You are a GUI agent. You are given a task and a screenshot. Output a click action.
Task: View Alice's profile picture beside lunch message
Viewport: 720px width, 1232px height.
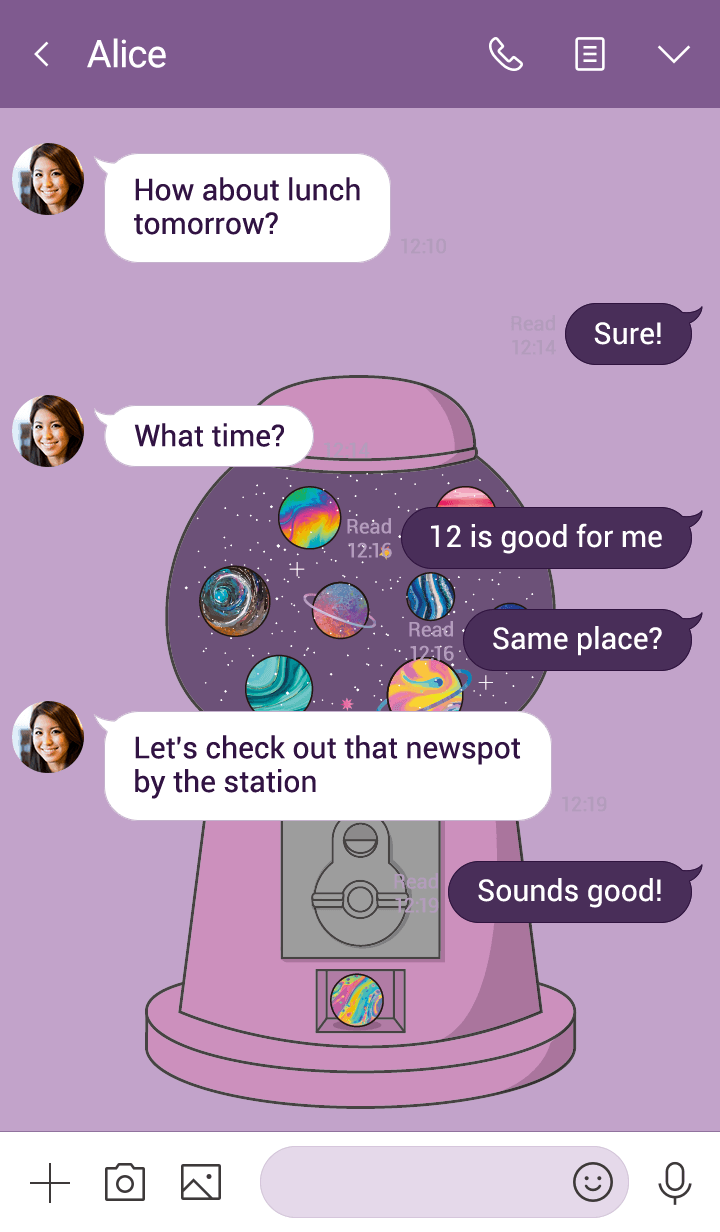pyautogui.click(x=48, y=179)
